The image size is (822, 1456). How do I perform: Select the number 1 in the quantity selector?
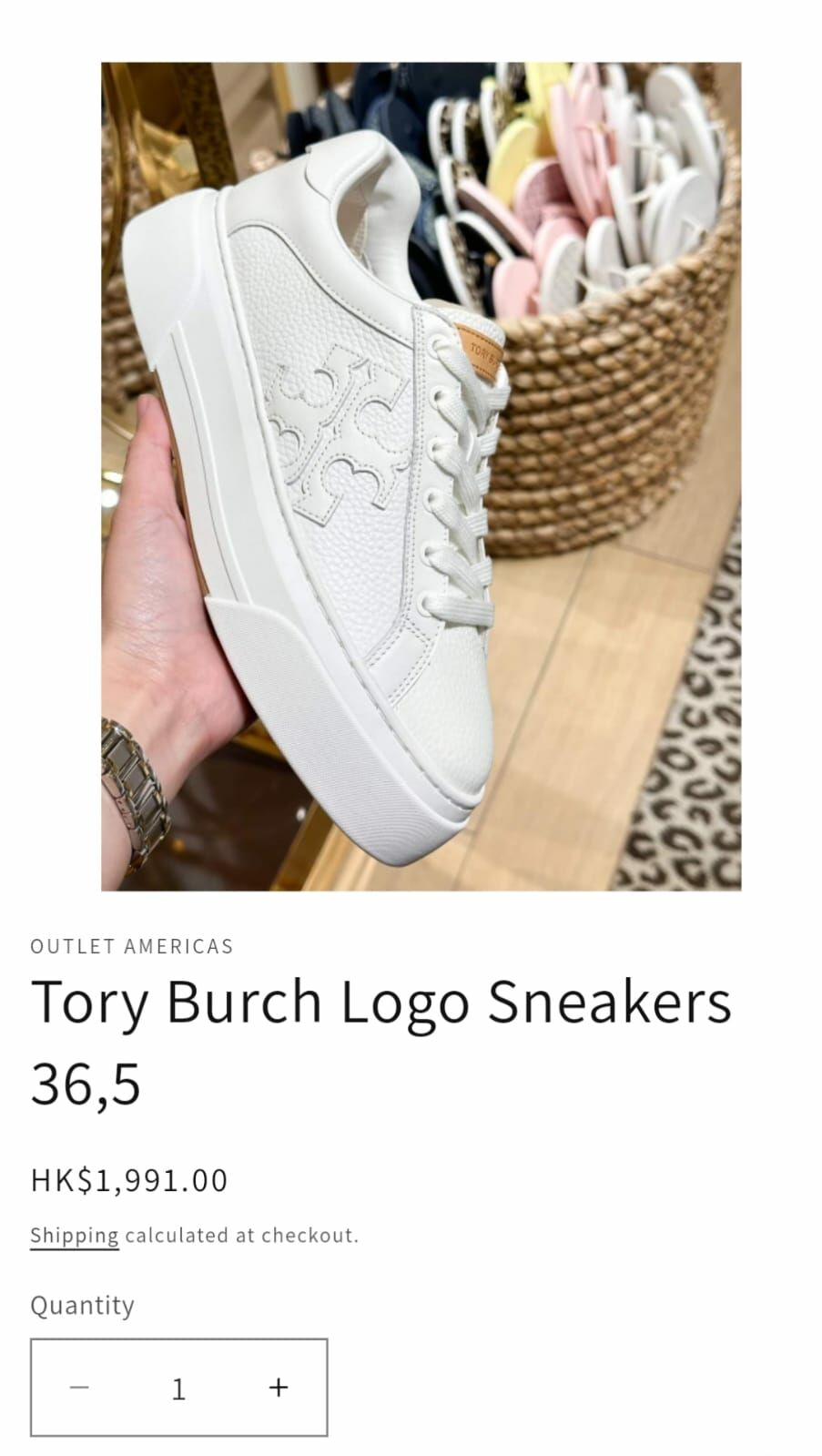click(x=178, y=1388)
